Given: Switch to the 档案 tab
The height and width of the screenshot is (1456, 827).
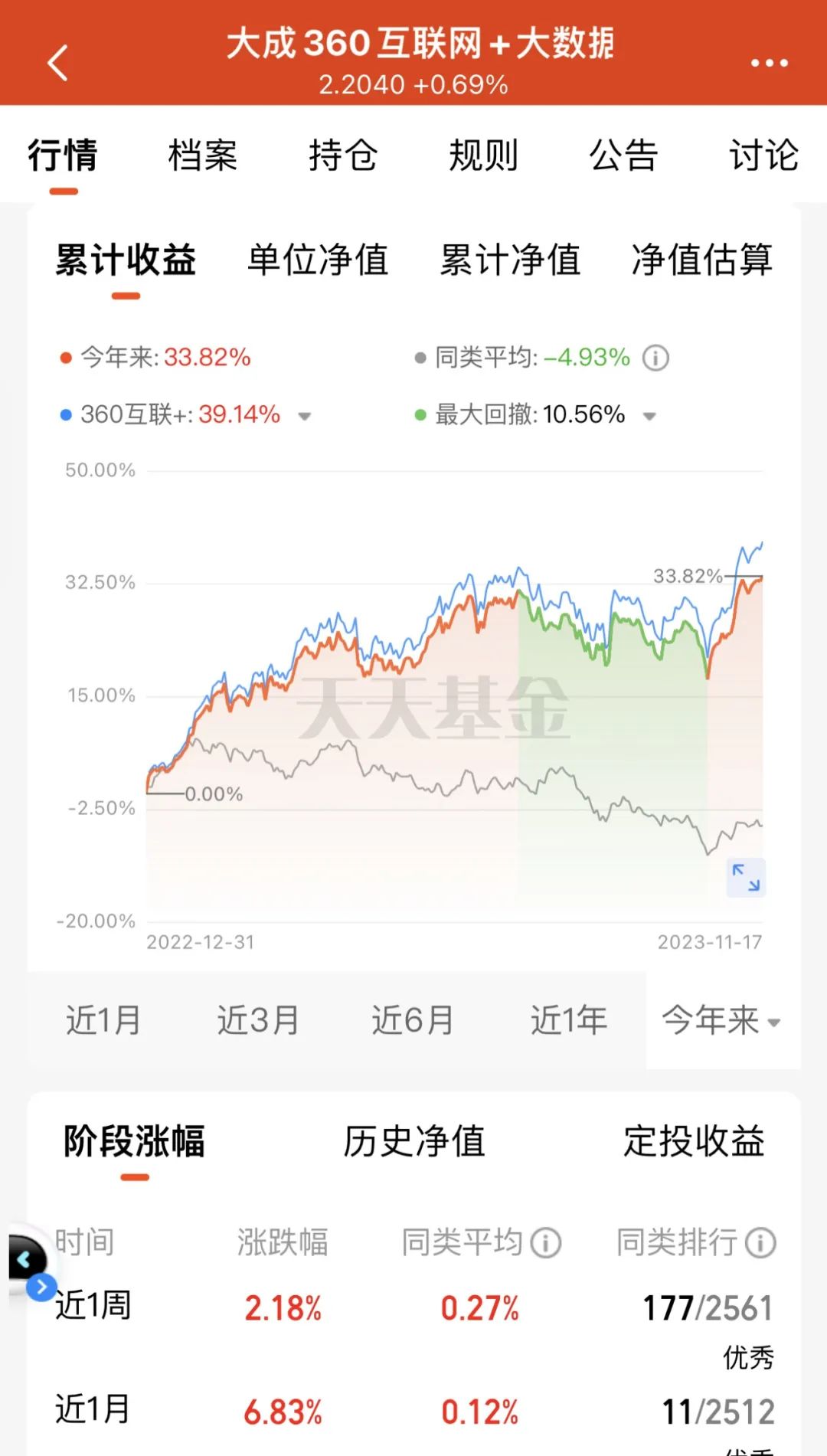Looking at the screenshot, I should pyautogui.click(x=203, y=155).
